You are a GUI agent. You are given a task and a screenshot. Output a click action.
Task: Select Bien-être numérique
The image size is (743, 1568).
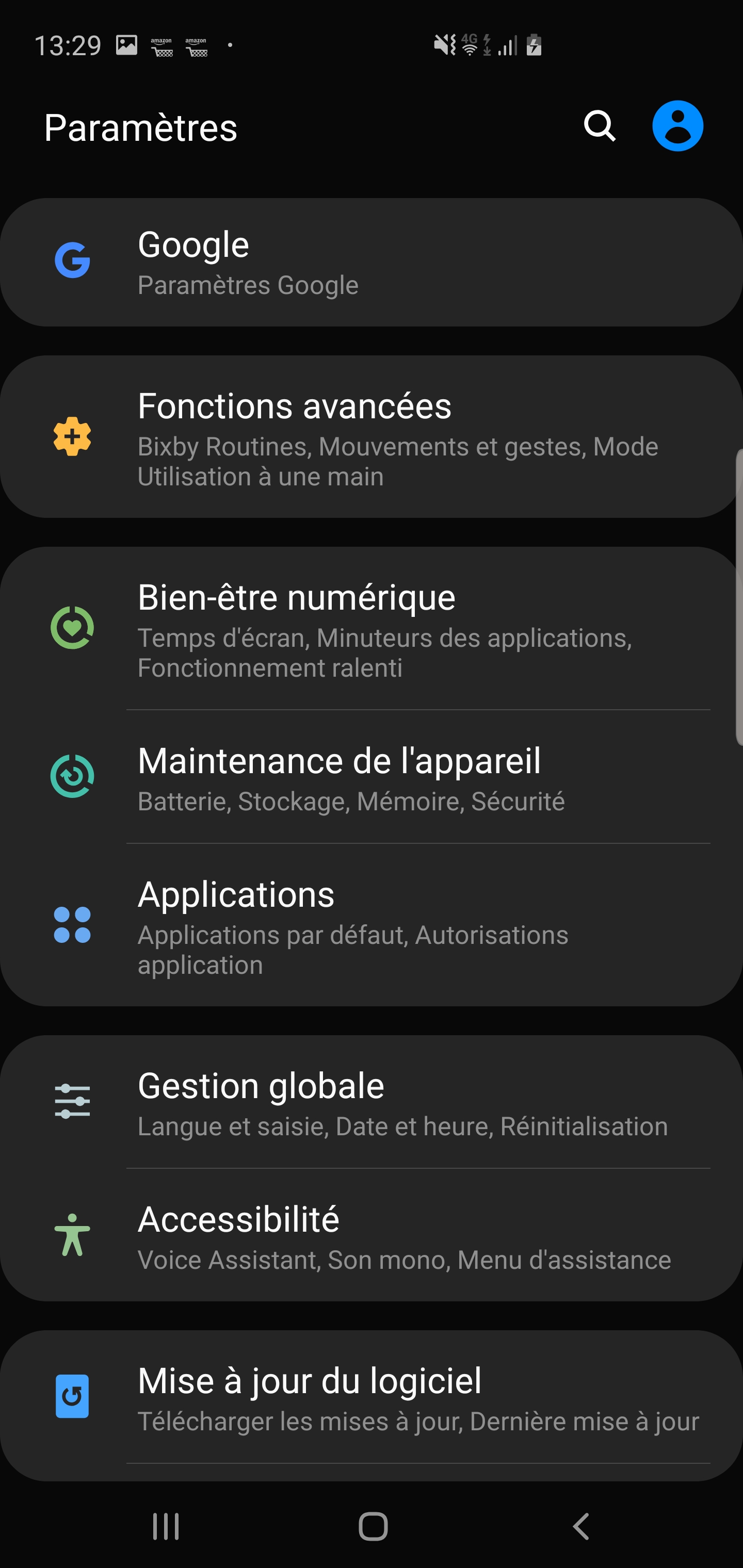pos(372,628)
